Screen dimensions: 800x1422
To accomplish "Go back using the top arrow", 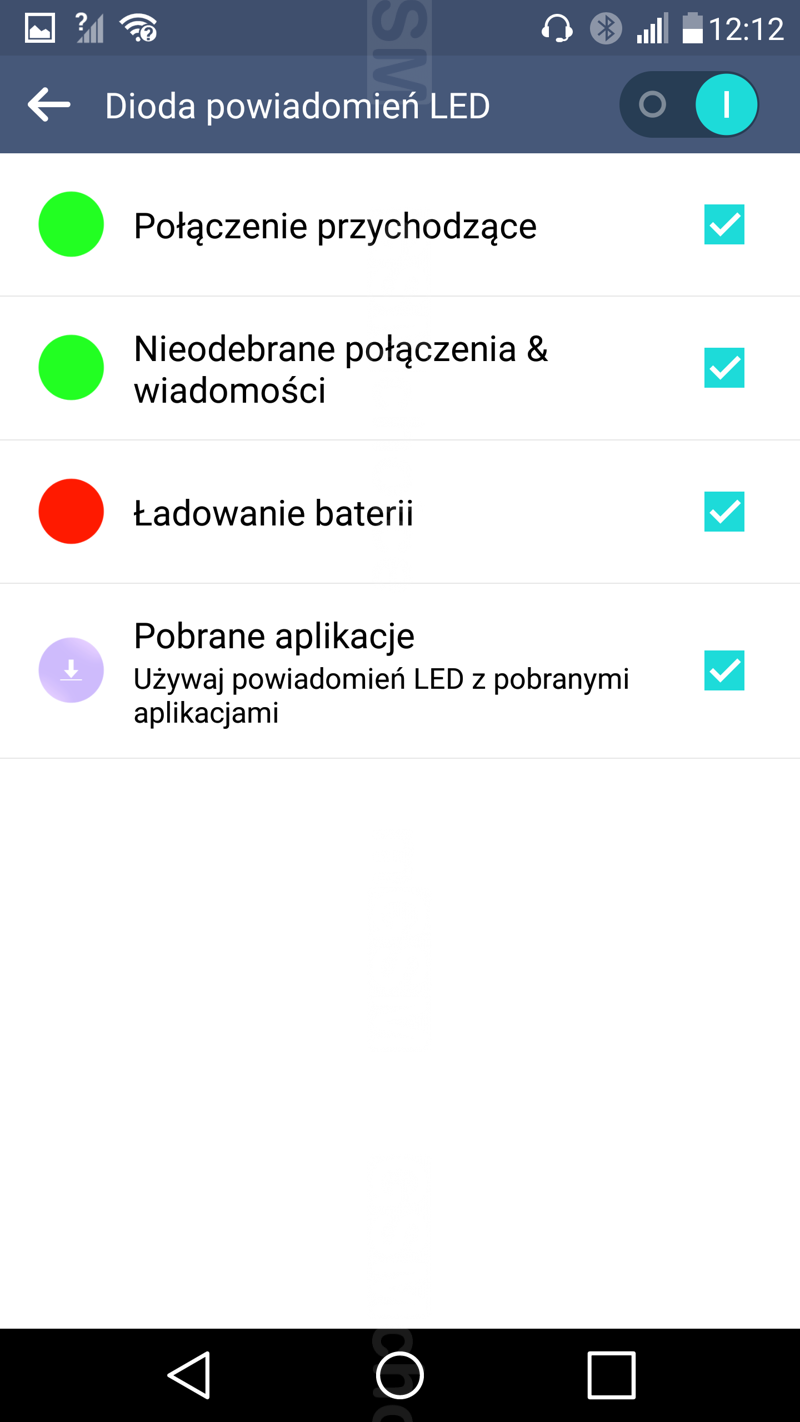I will pos(48,104).
